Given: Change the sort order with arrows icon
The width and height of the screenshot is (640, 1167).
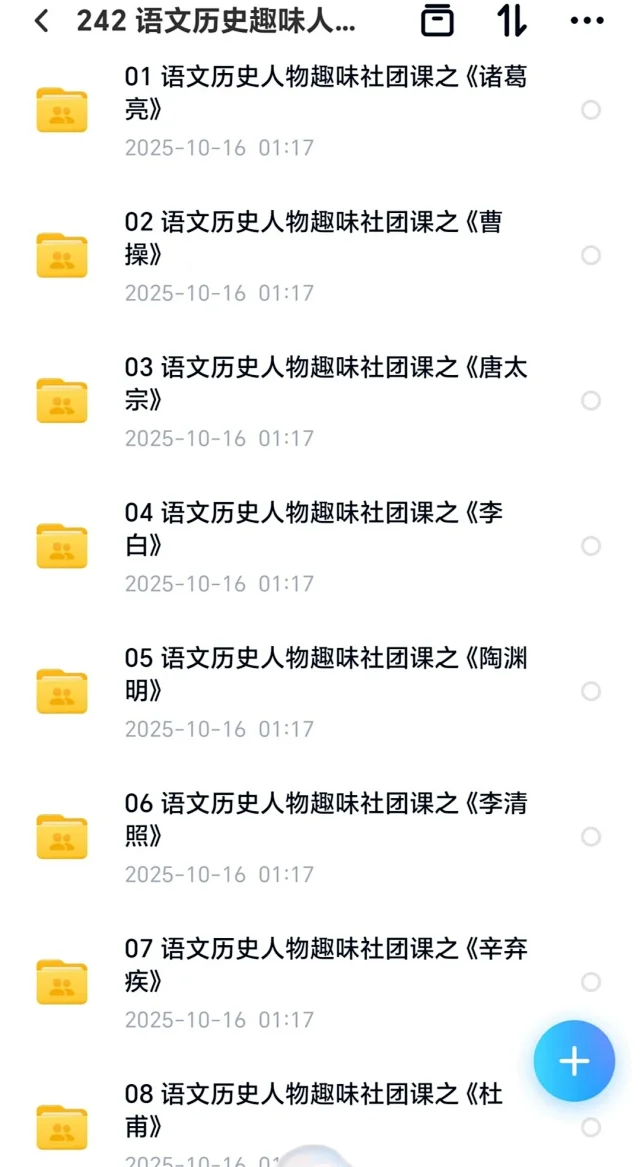Looking at the screenshot, I should pyautogui.click(x=512, y=20).
